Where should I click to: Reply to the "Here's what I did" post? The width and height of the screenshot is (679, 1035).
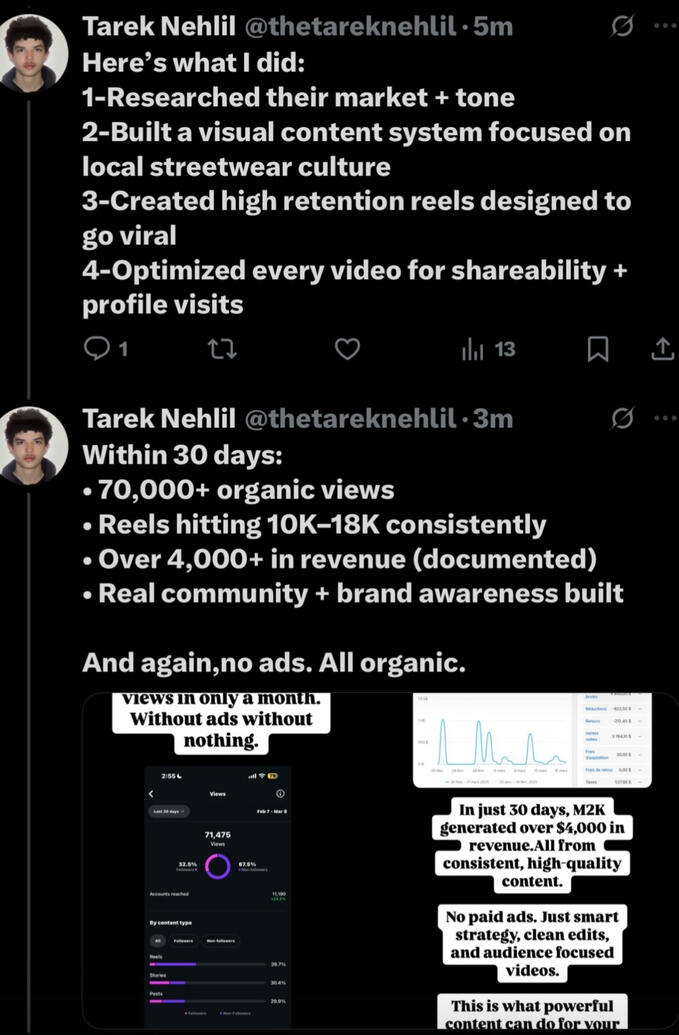tap(98, 349)
